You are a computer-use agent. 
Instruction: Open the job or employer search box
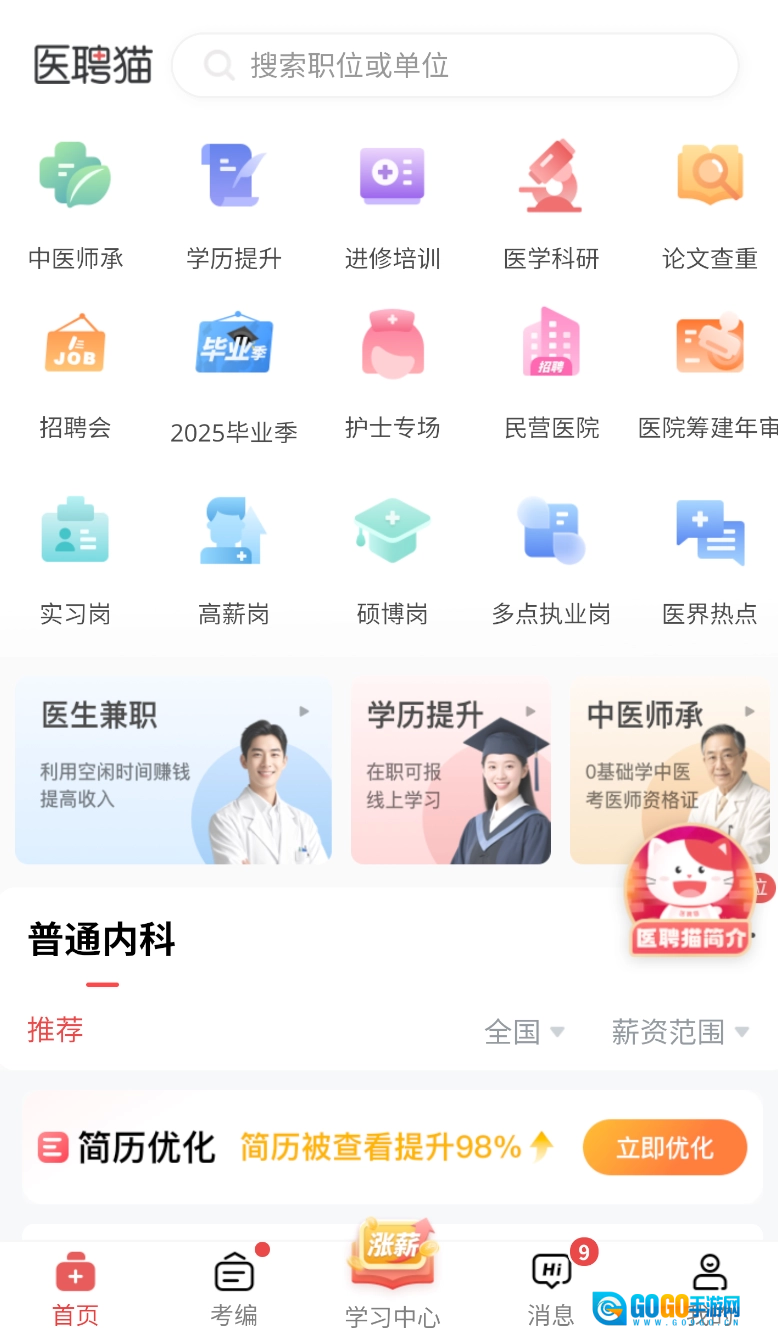coord(455,66)
